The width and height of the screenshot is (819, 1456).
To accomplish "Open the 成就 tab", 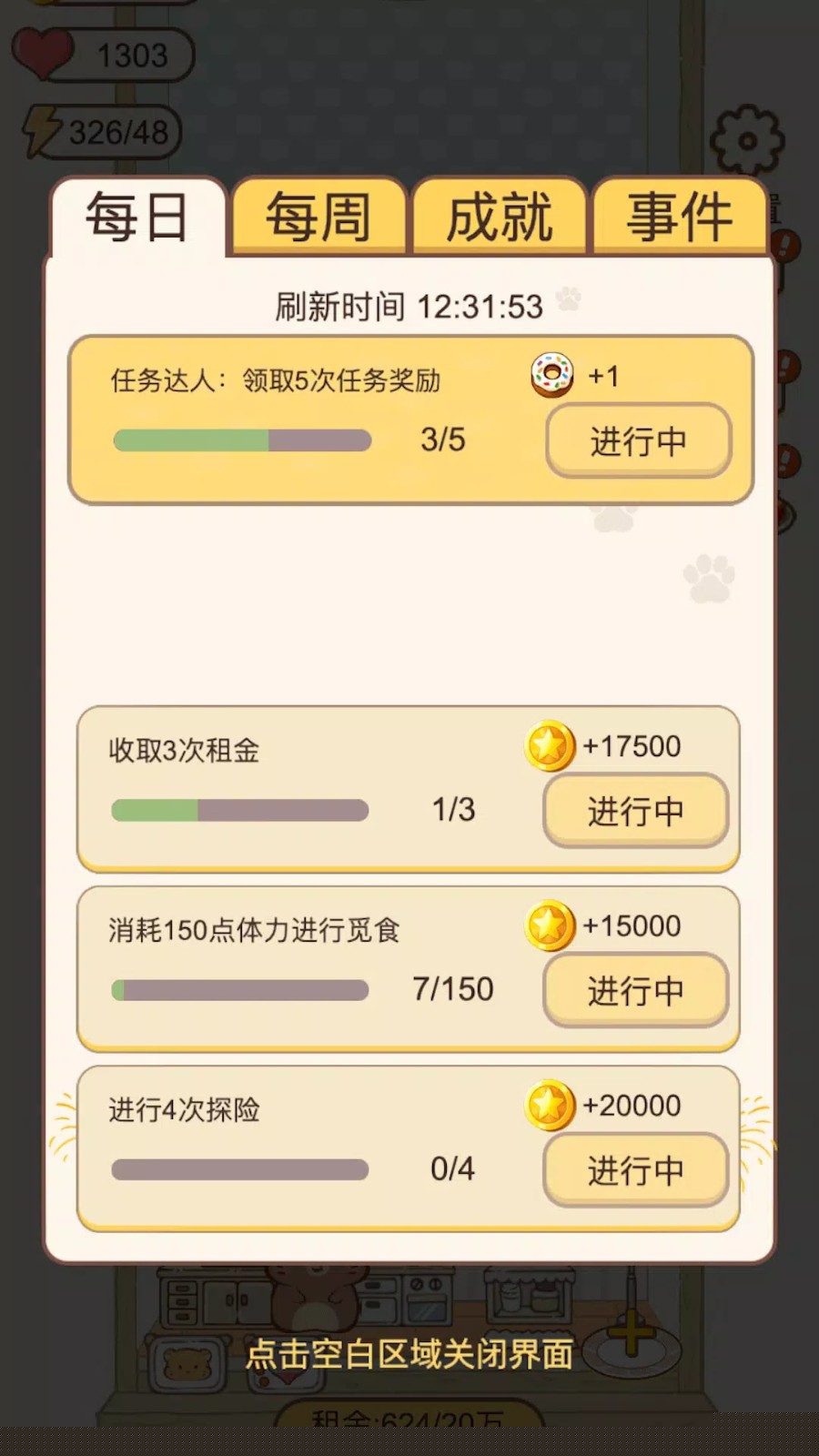I will (499, 217).
